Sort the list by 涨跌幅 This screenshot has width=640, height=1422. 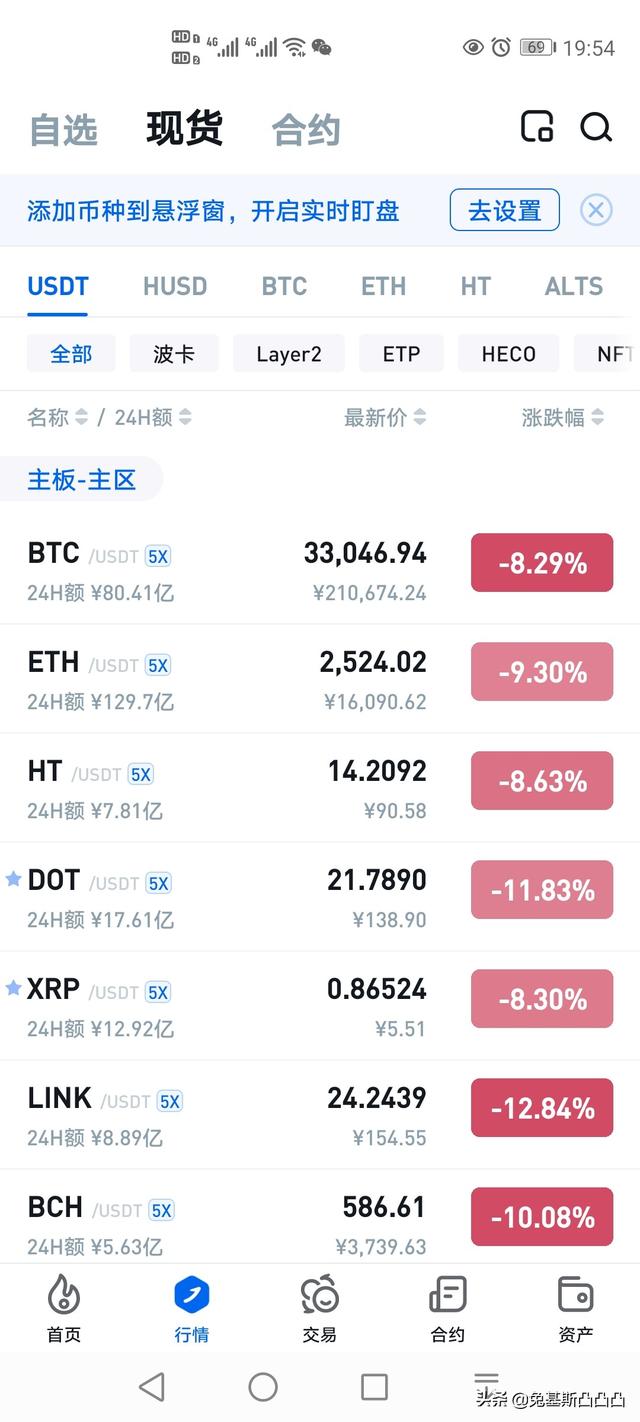pyautogui.click(x=563, y=418)
